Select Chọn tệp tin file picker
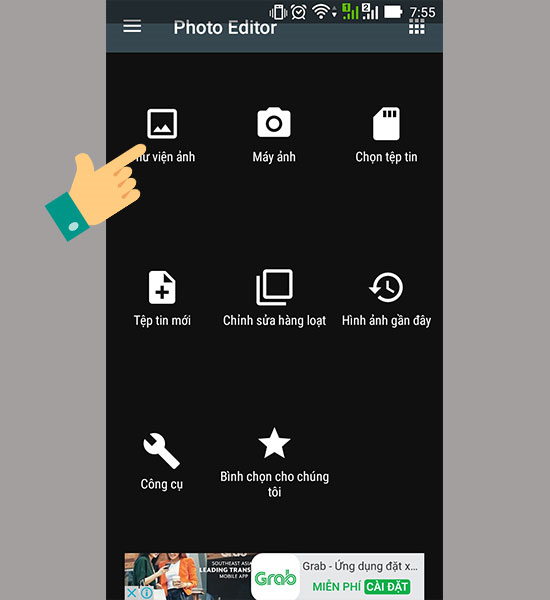550x600 pixels. click(386, 135)
